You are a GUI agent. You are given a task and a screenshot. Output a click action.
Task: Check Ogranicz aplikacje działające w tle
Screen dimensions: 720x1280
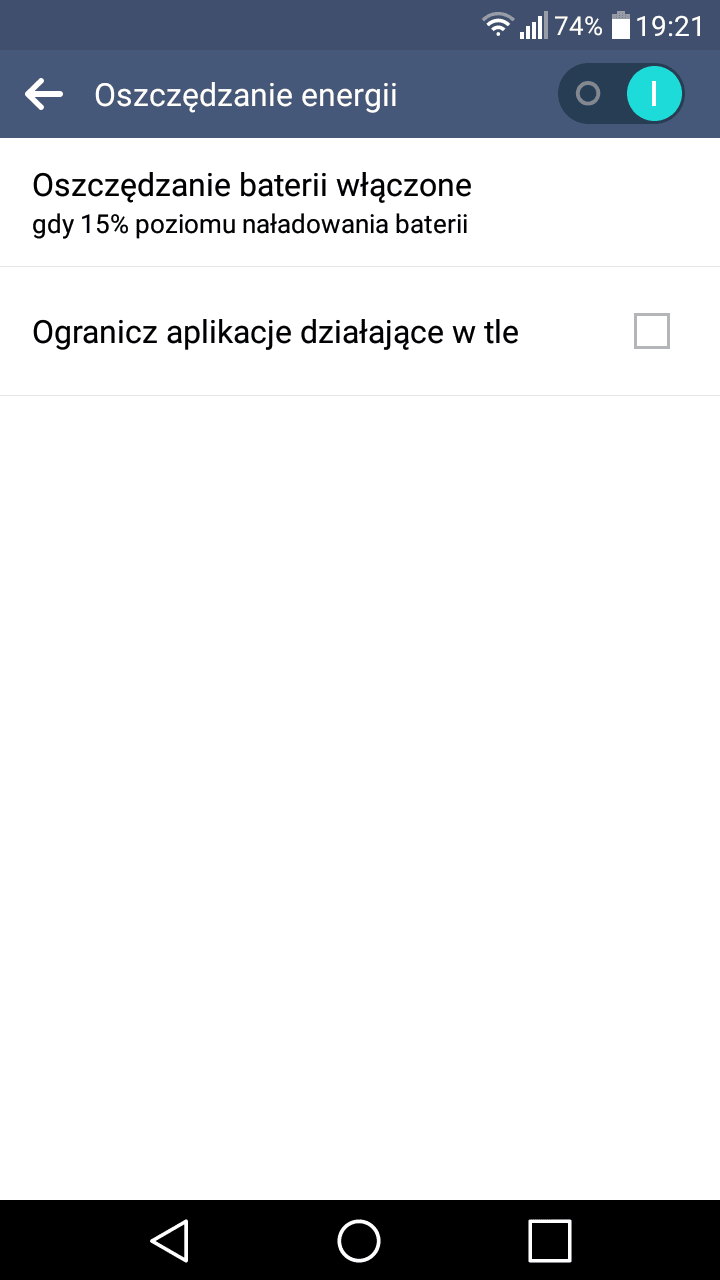click(x=652, y=331)
